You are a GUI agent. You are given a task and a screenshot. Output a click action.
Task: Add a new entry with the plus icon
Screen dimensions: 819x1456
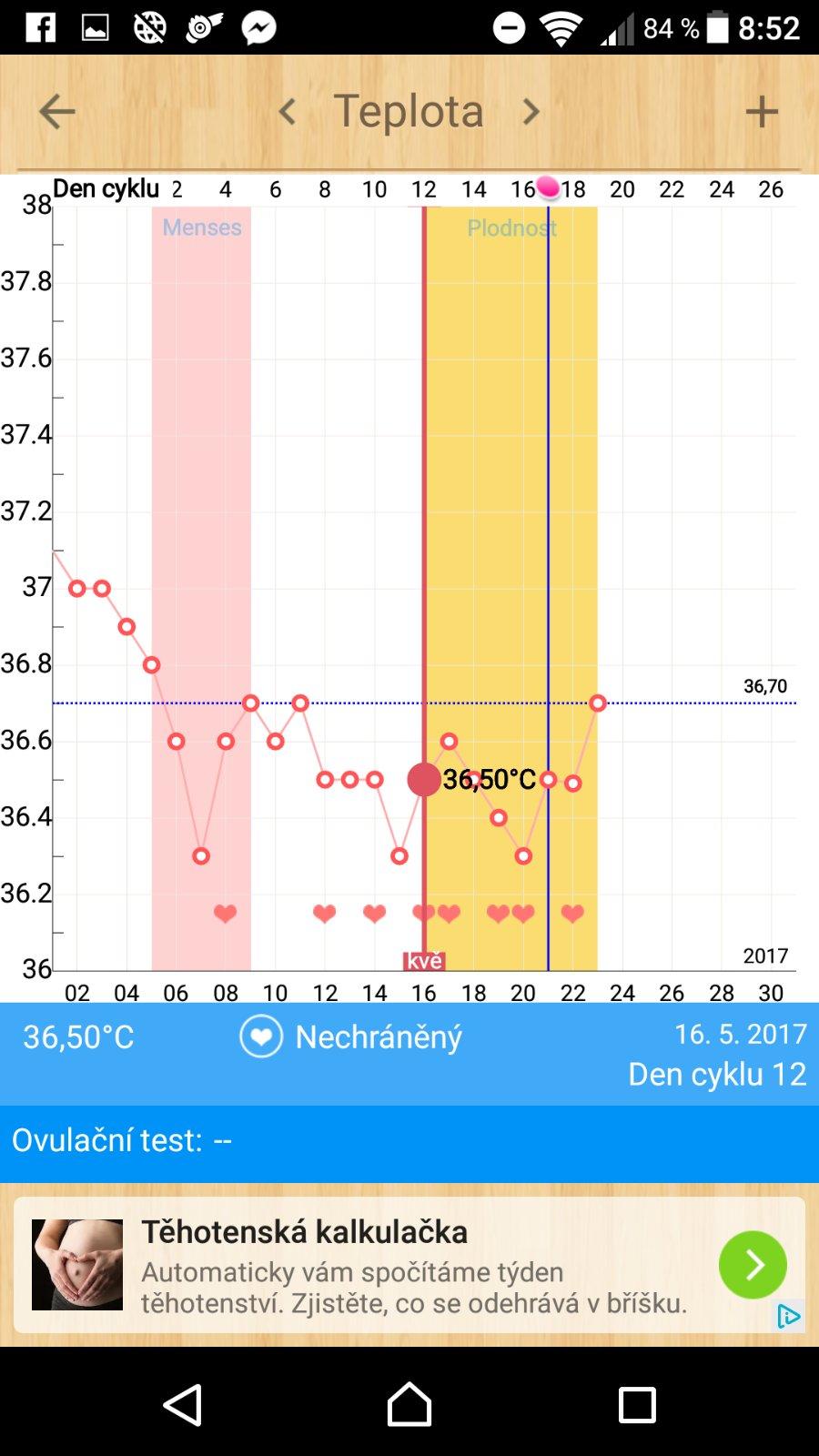tap(762, 112)
